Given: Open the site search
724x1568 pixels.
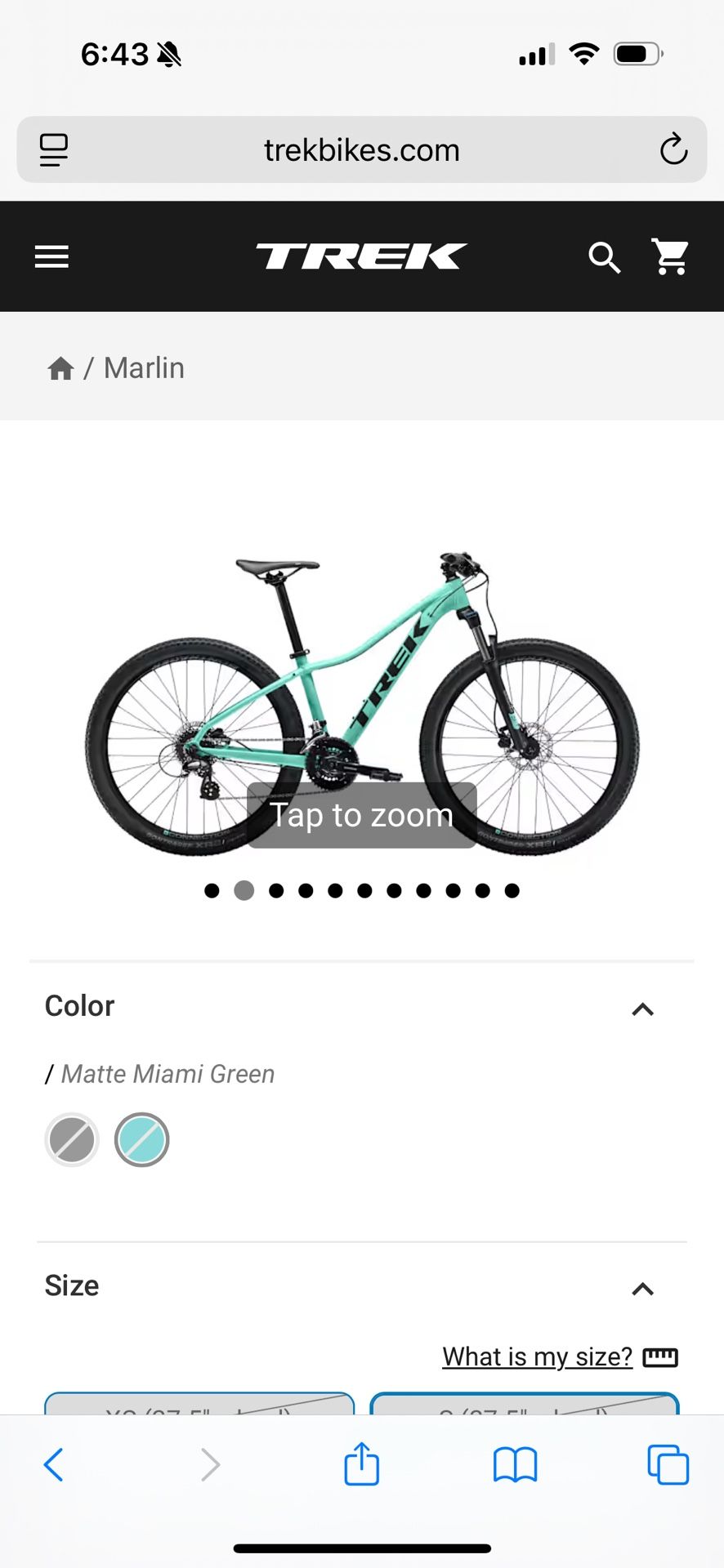Looking at the screenshot, I should (x=605, y=257).
